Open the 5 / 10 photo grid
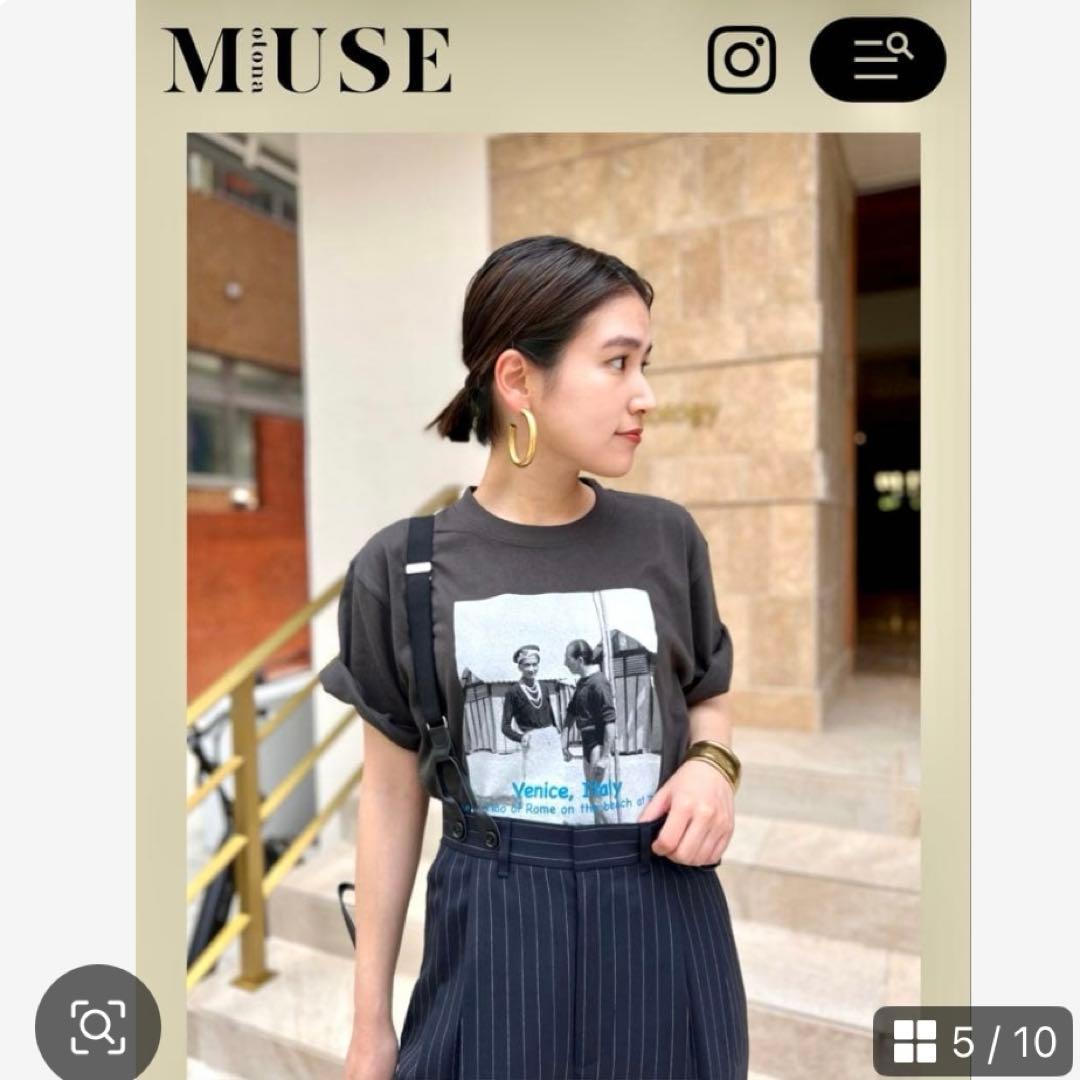Screen dimensions: 1080x1080 coord(972,1041)
